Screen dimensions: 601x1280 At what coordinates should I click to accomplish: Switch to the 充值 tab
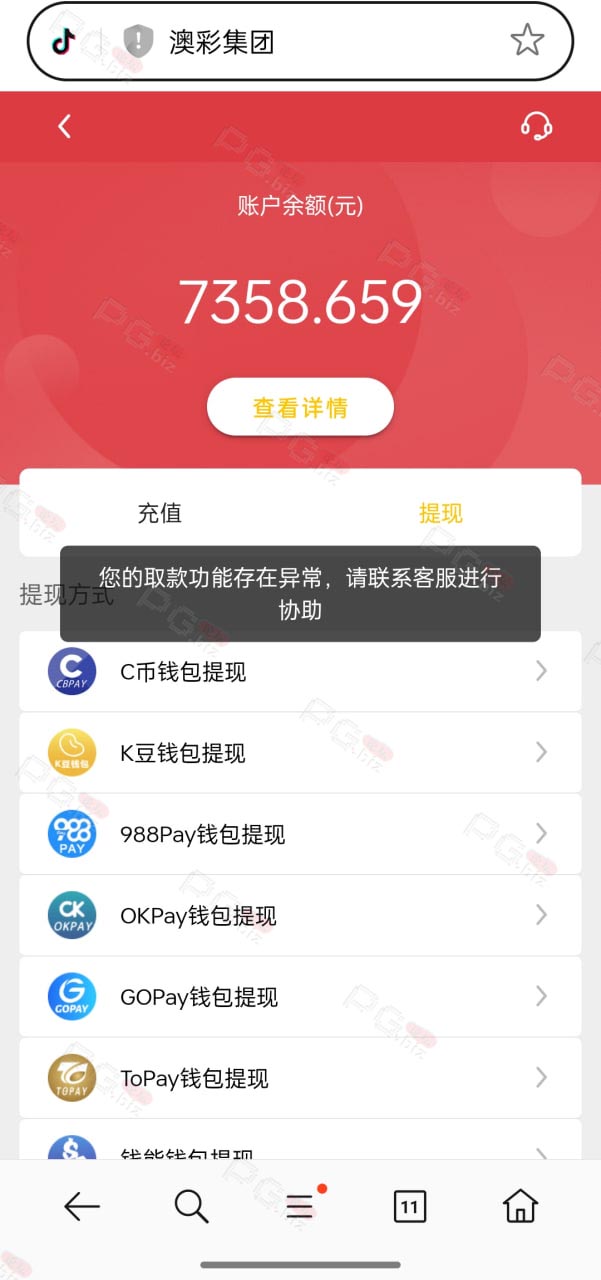point(160,513)
